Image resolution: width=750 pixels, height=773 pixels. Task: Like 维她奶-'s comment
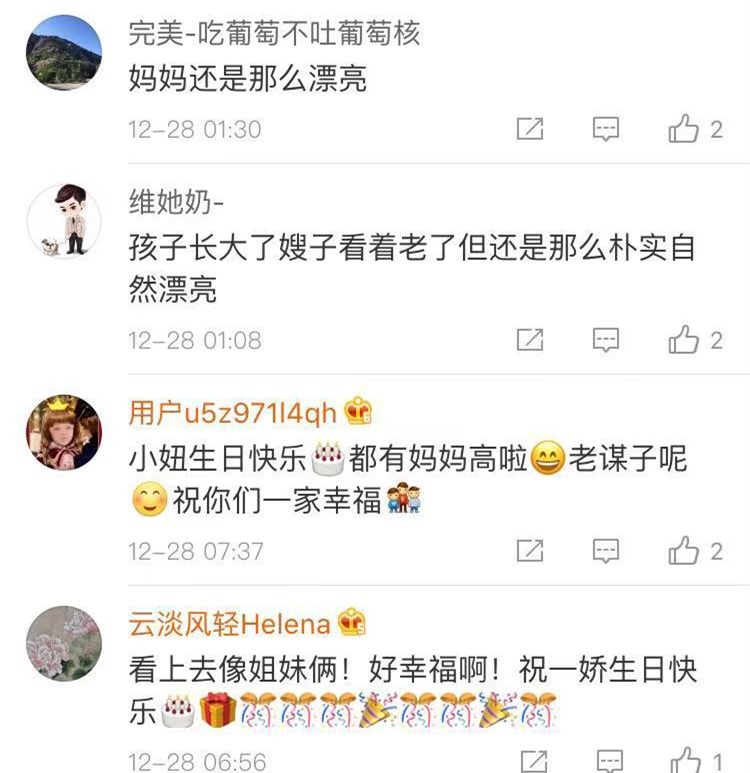pos(684,340)
